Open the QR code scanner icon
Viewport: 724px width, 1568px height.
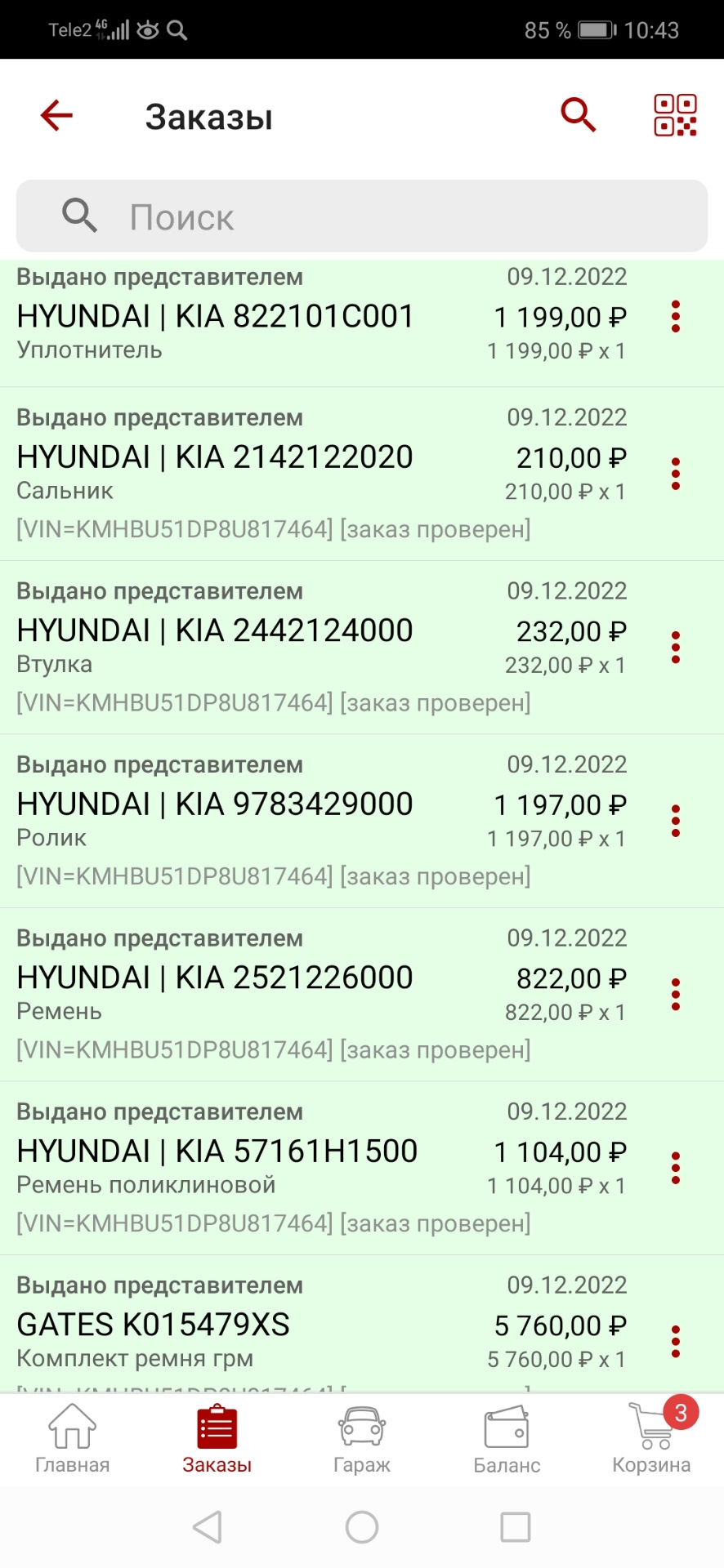click(x=675, y=114)
